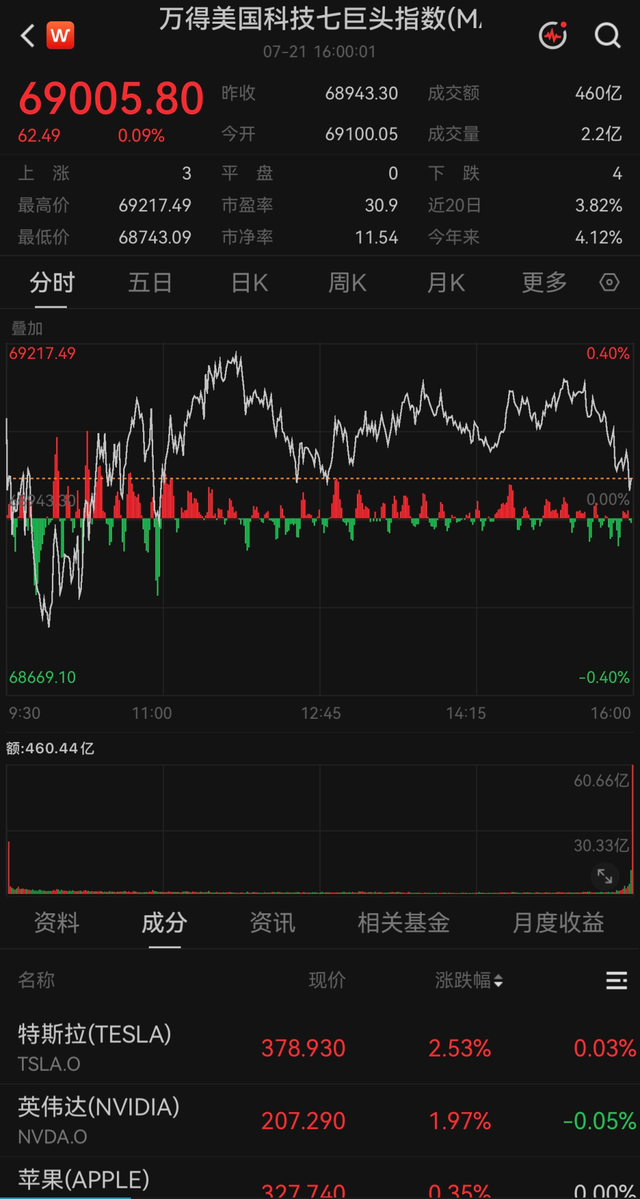Open the 特斯拉(TESLA) stock row
640x1199 pixels.
[x=320, y=1048]
